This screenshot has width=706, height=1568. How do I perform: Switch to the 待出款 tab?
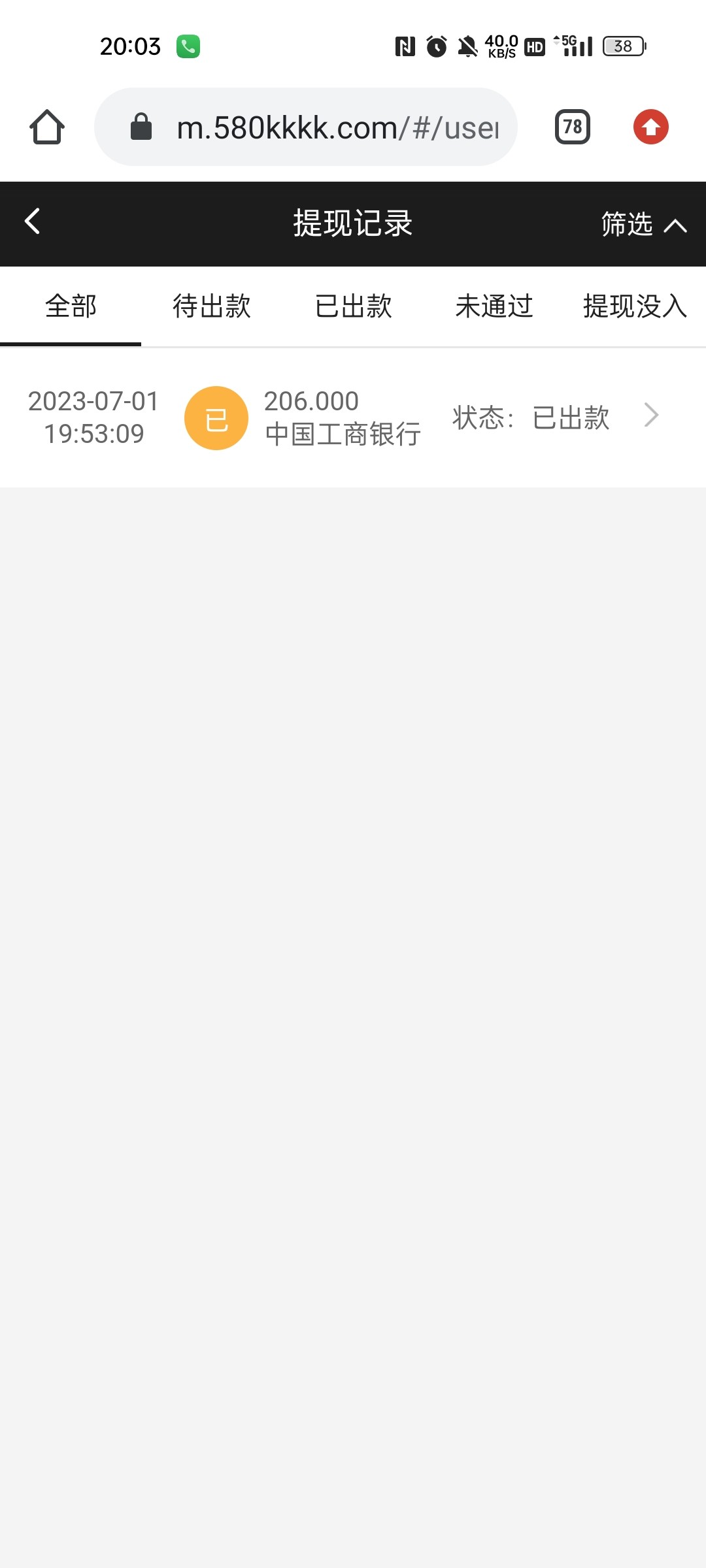(x=212, y=306)
